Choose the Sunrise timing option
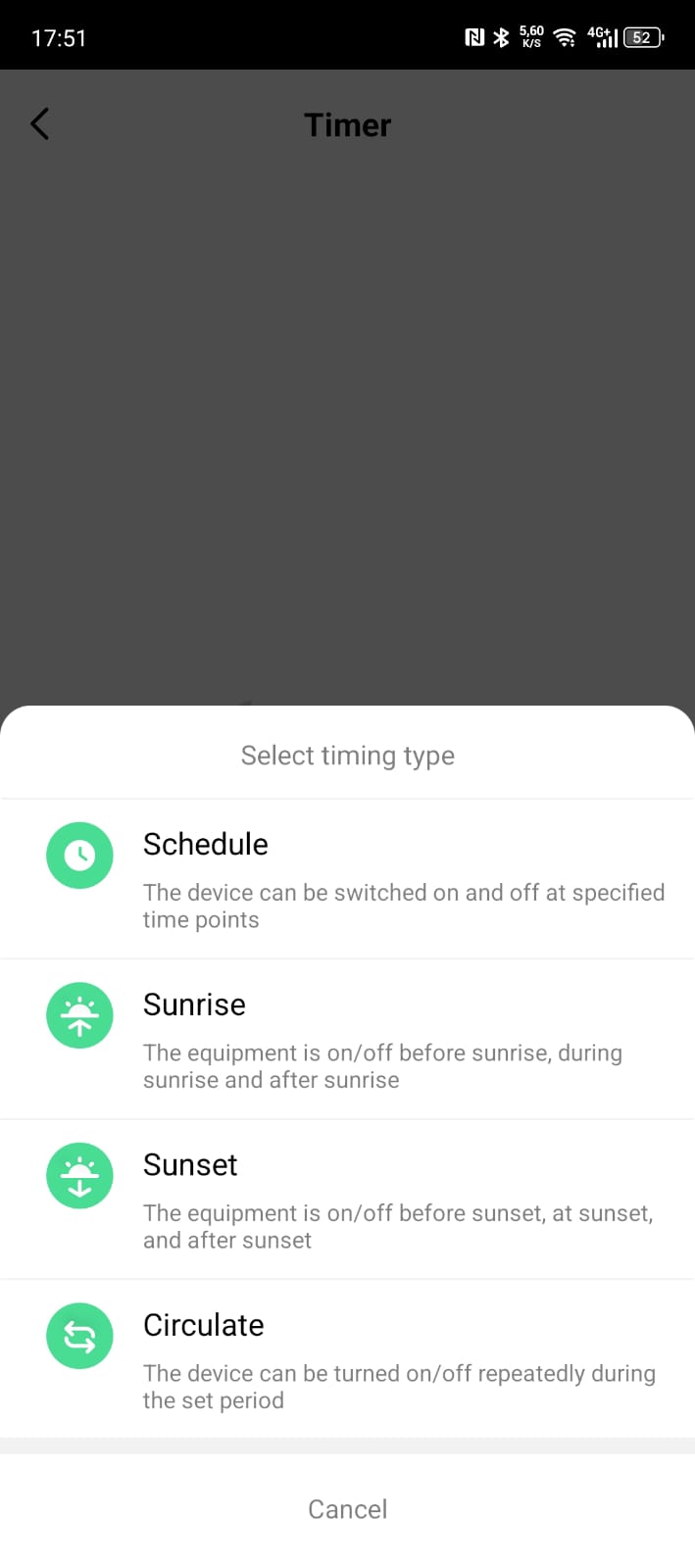Screen dimensions: 695x1568 347,1040
